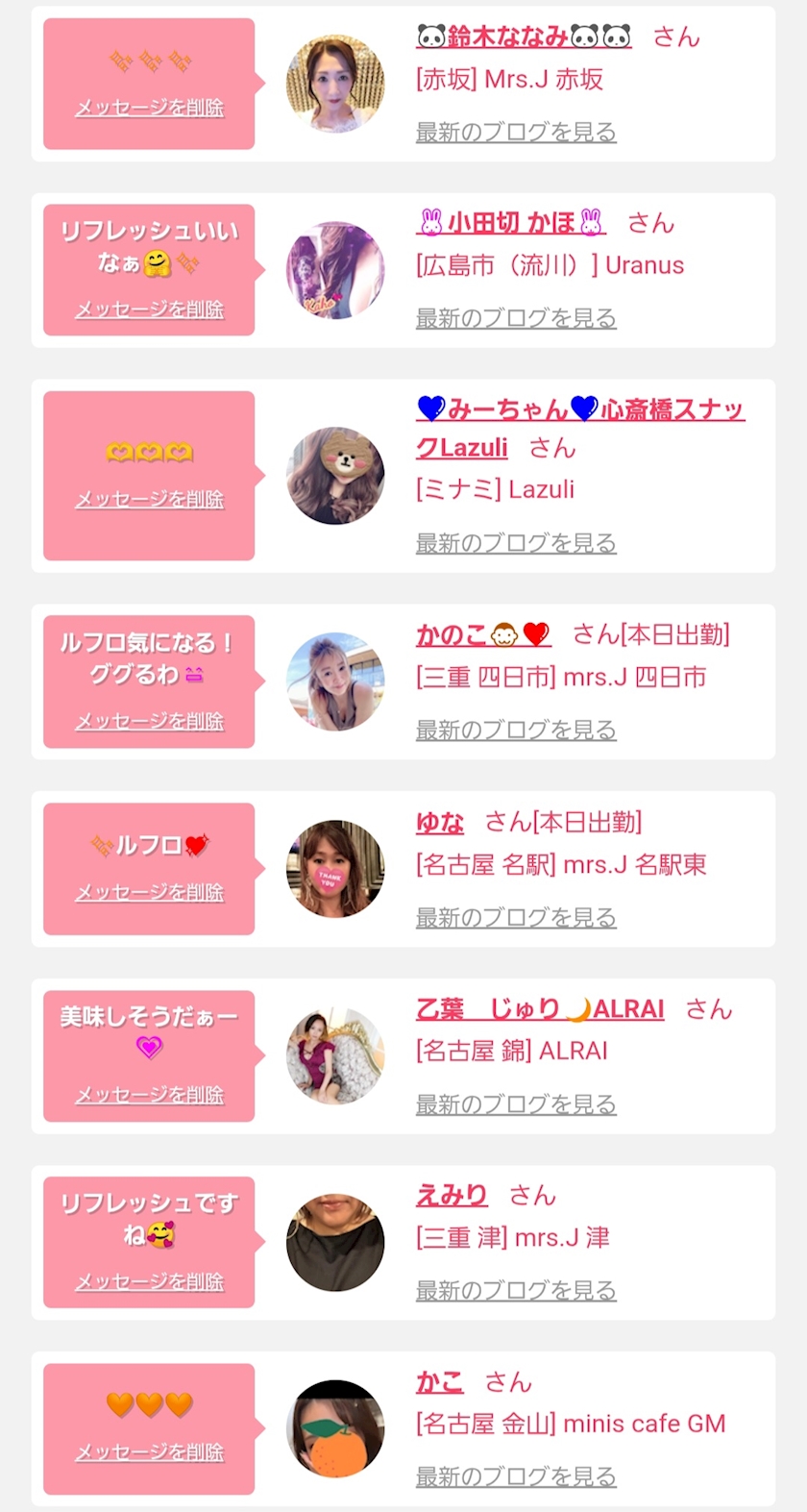Open ゆな's profile name link
The height and width of the screenshot is (1512, 807).
tap(439, 823)
